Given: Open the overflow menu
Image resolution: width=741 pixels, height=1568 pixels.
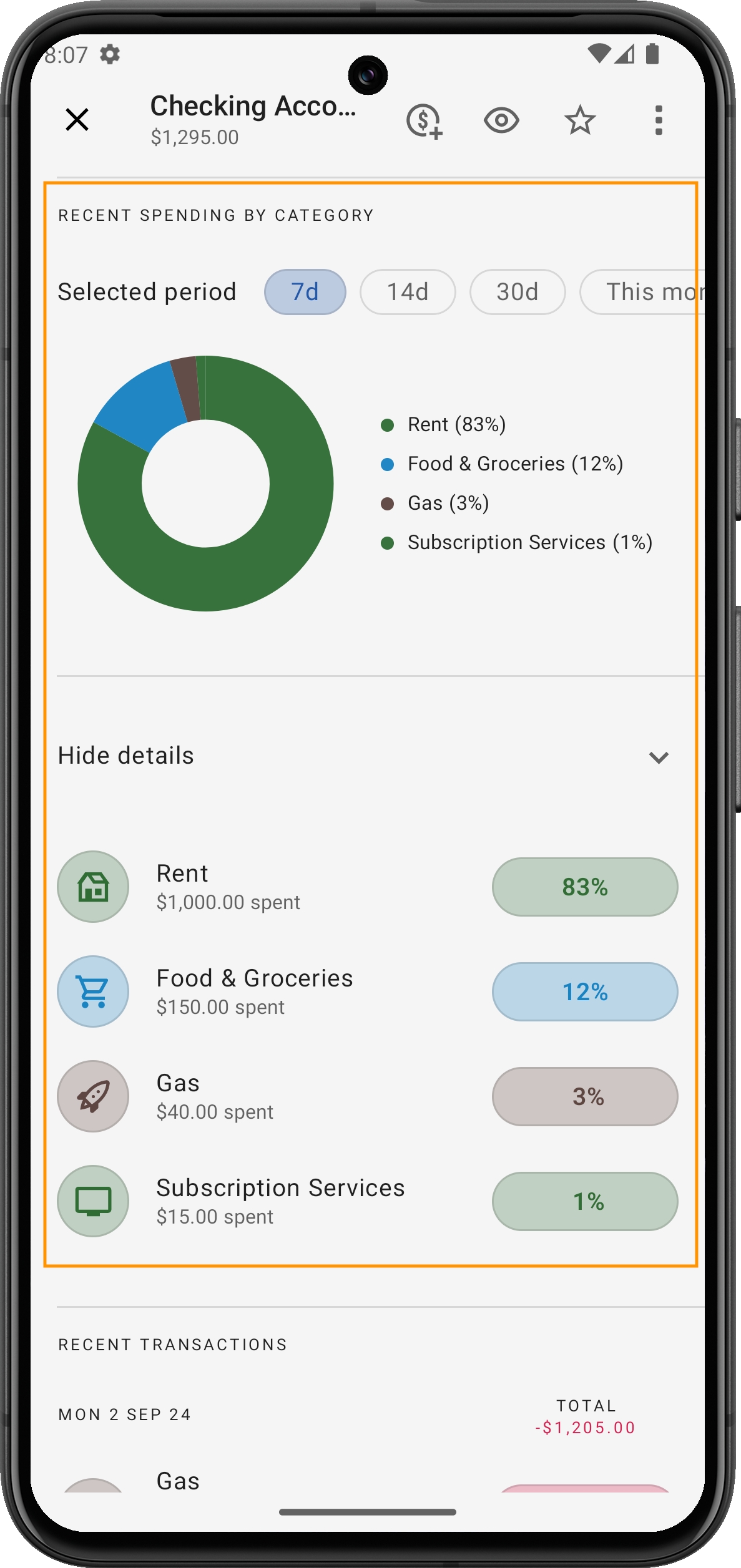Looking at the screenshot, I should [x=658, y=120].
